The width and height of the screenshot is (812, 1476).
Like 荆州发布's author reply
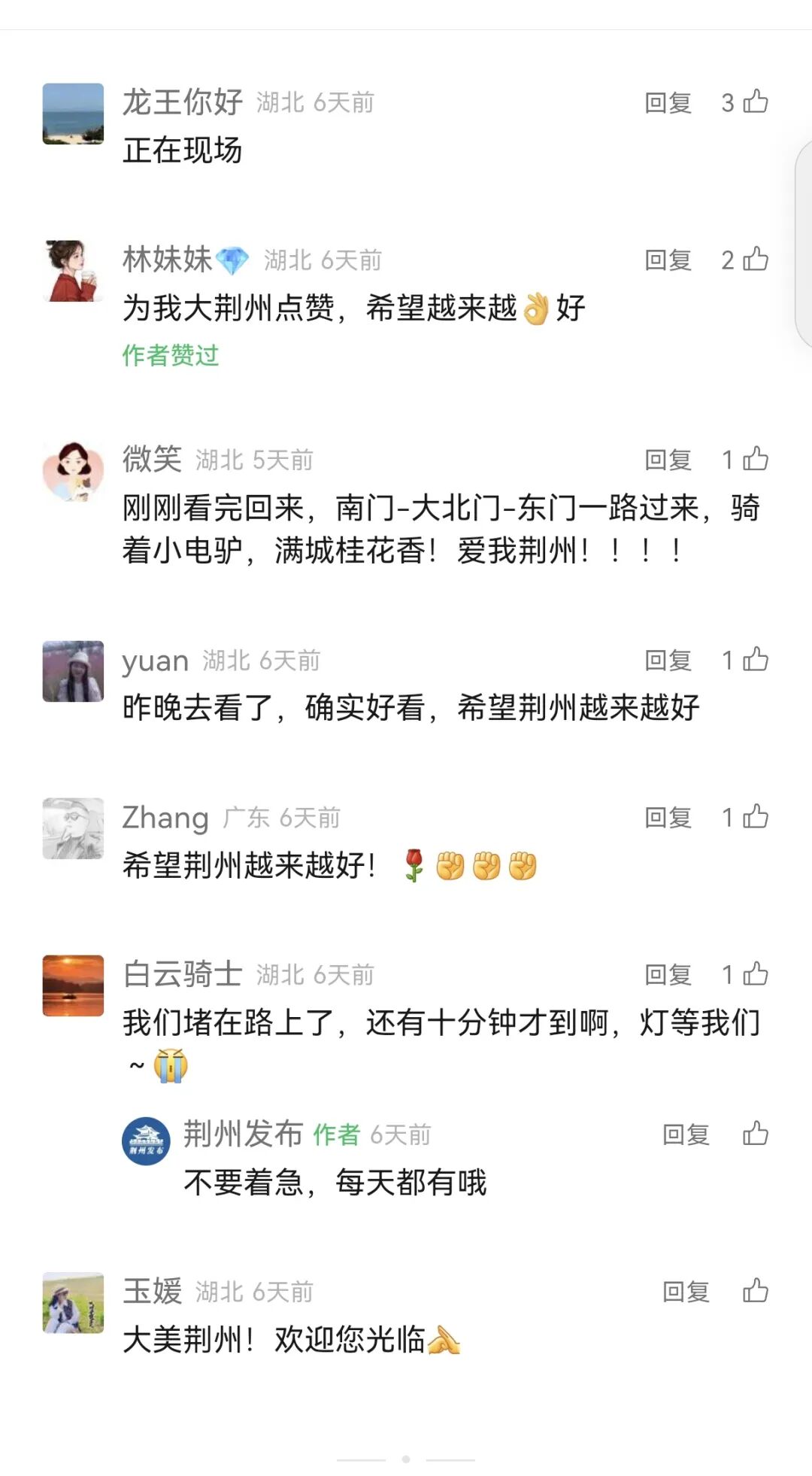(x=755, y=1134)
